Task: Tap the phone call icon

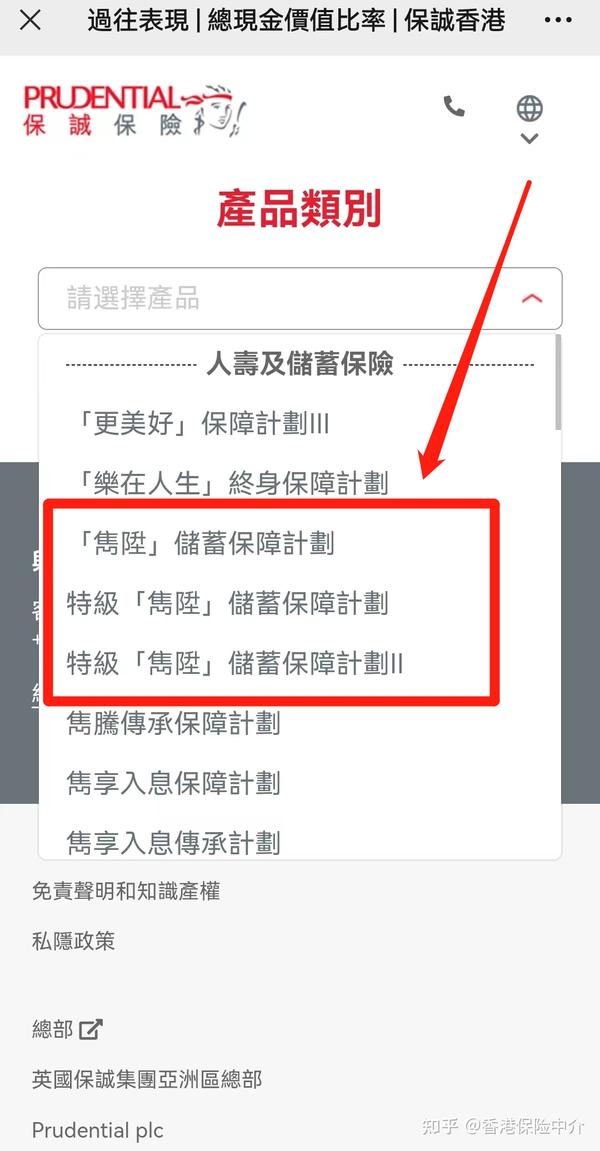Action: 454,106
